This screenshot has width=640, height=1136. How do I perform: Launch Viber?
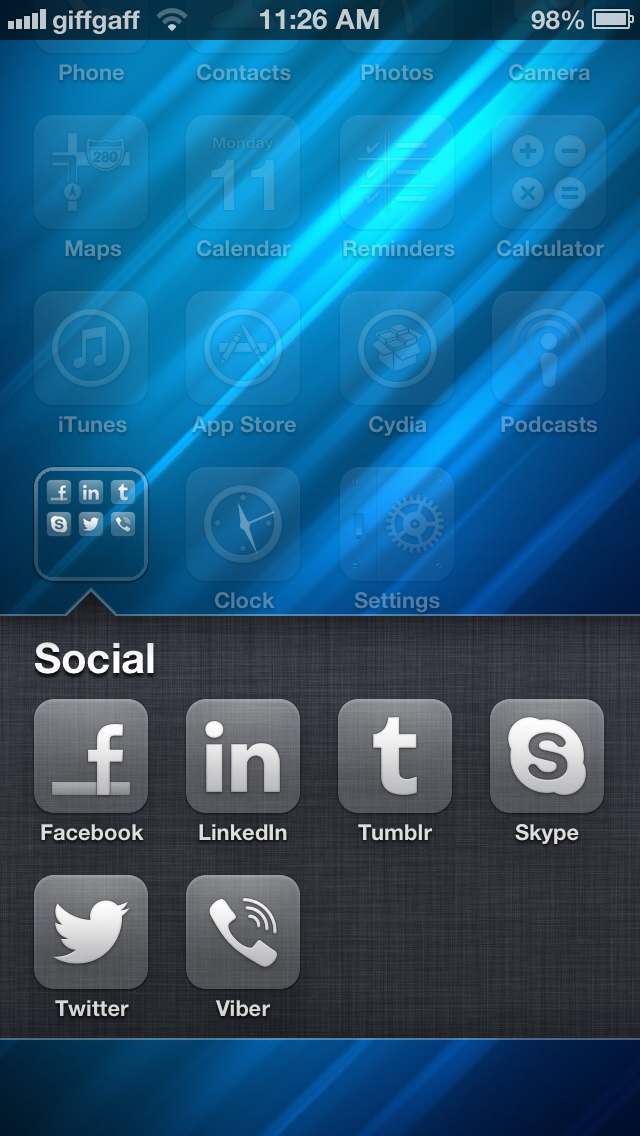pos(243,932)
